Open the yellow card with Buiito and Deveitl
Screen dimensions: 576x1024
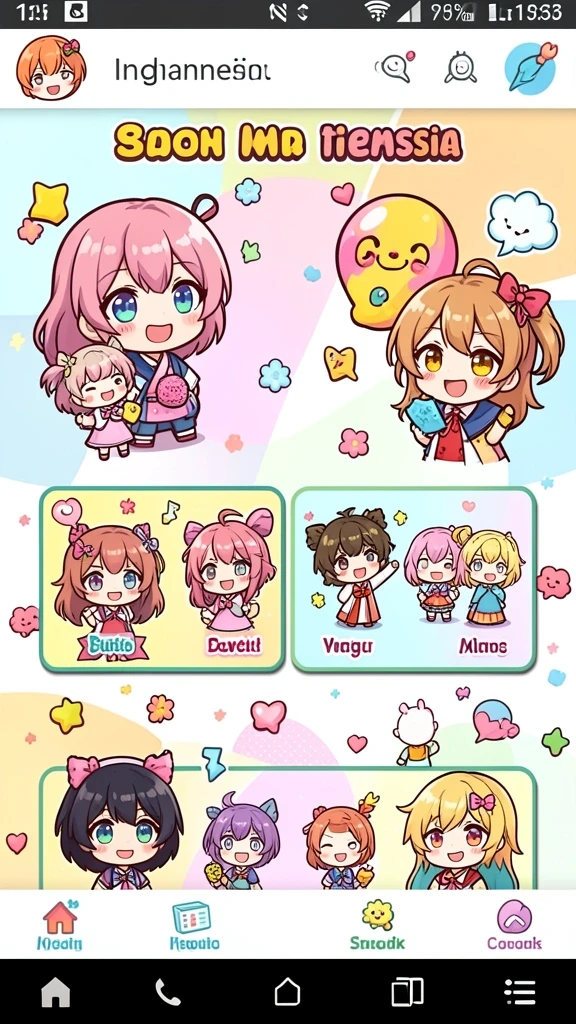tap(162, 579)
